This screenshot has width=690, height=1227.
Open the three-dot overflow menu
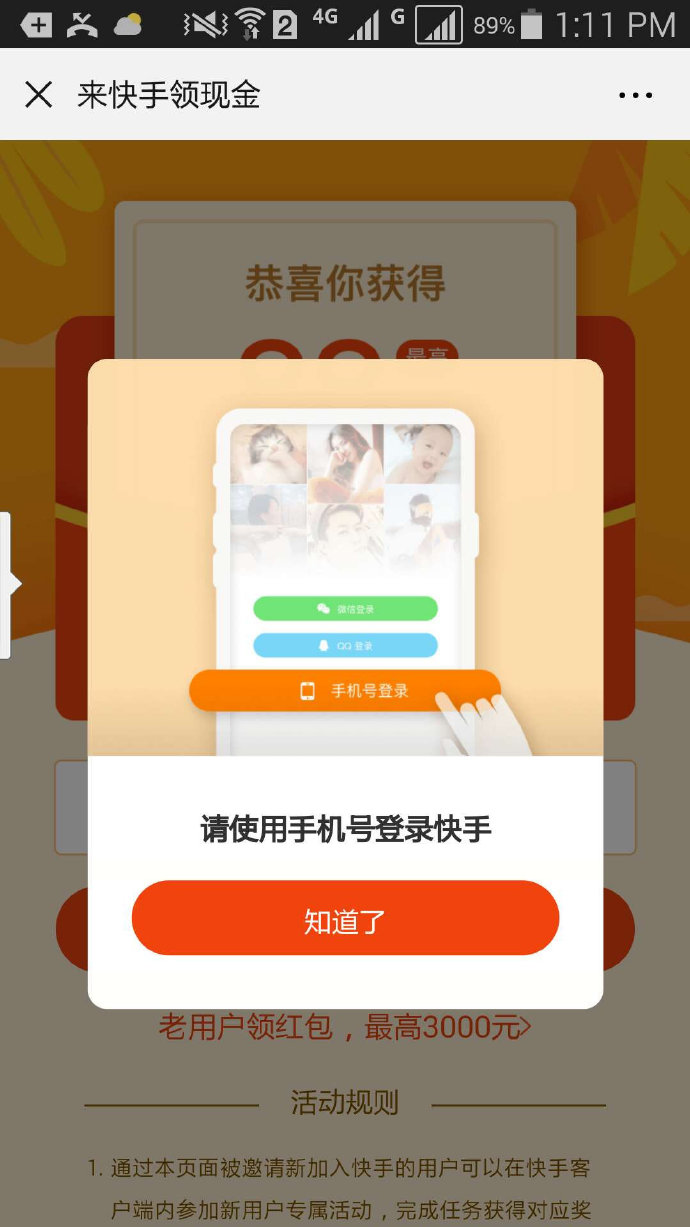click(635, 96)
